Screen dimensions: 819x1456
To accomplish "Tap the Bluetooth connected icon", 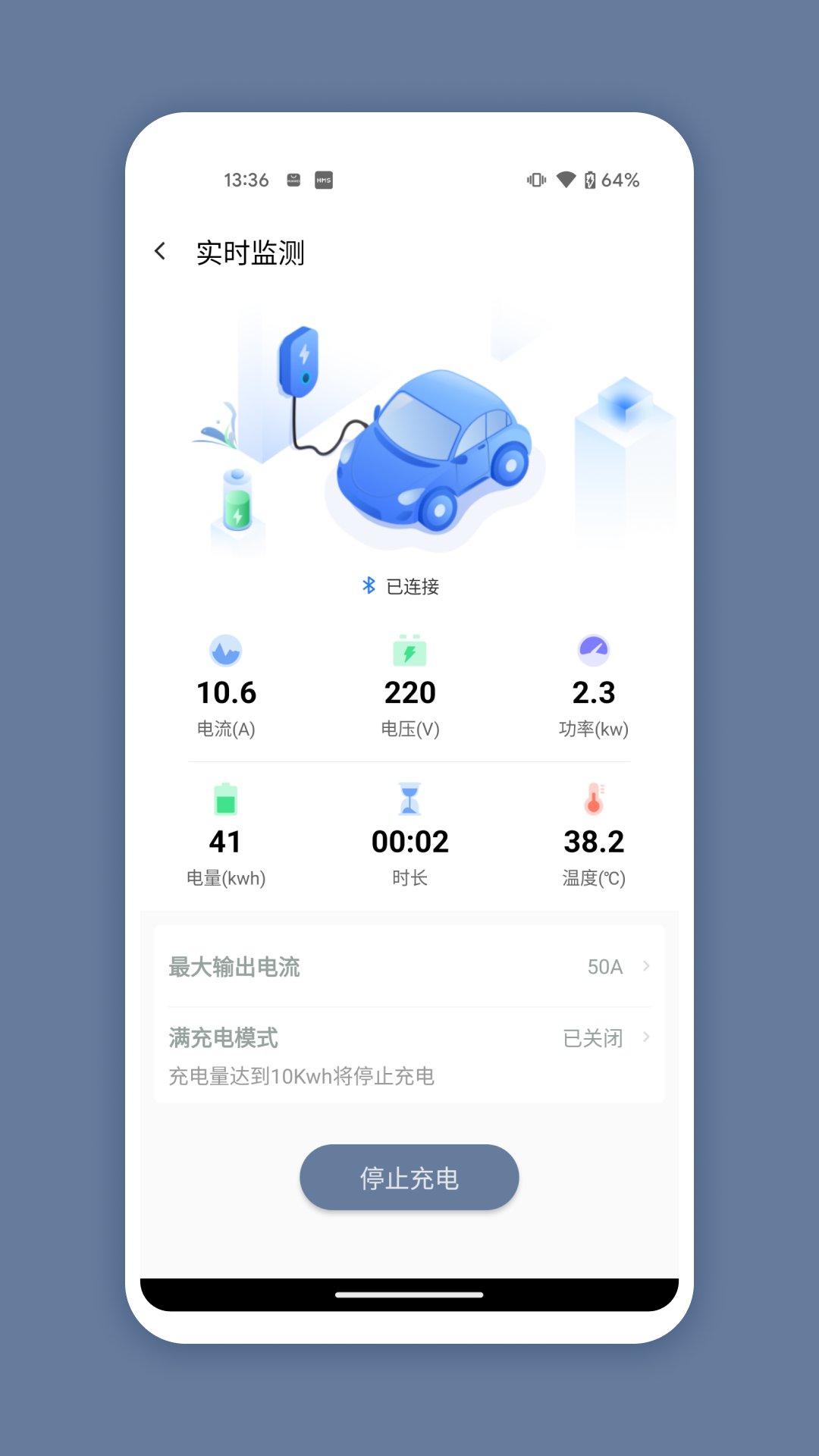I will (369, 585).
